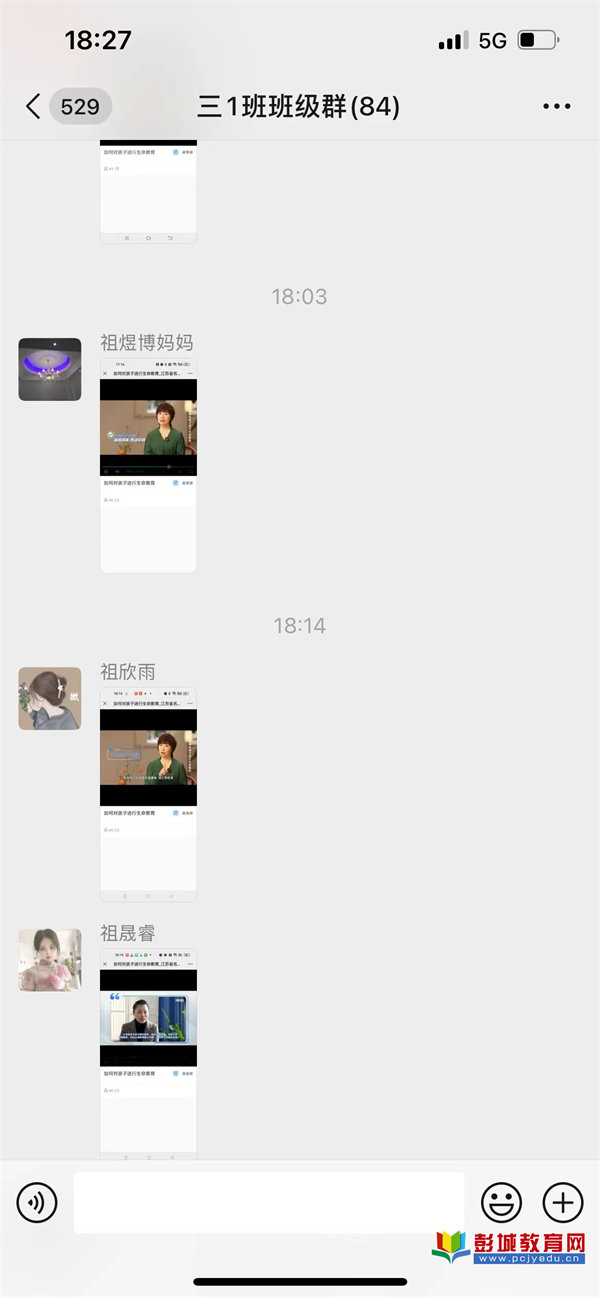Open the group chat overflow menu
This screenshot has height=1298, width=600.
point(556,106)
